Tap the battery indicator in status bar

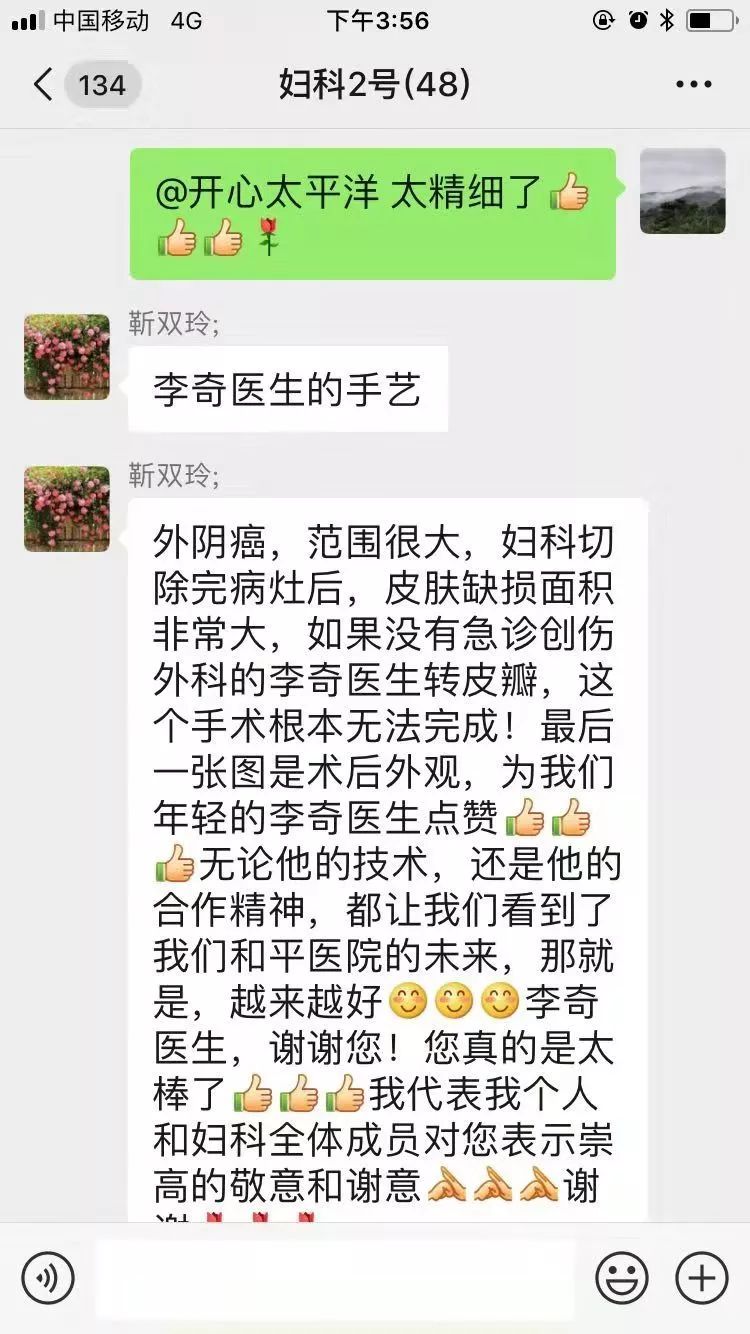click(712, 19)
